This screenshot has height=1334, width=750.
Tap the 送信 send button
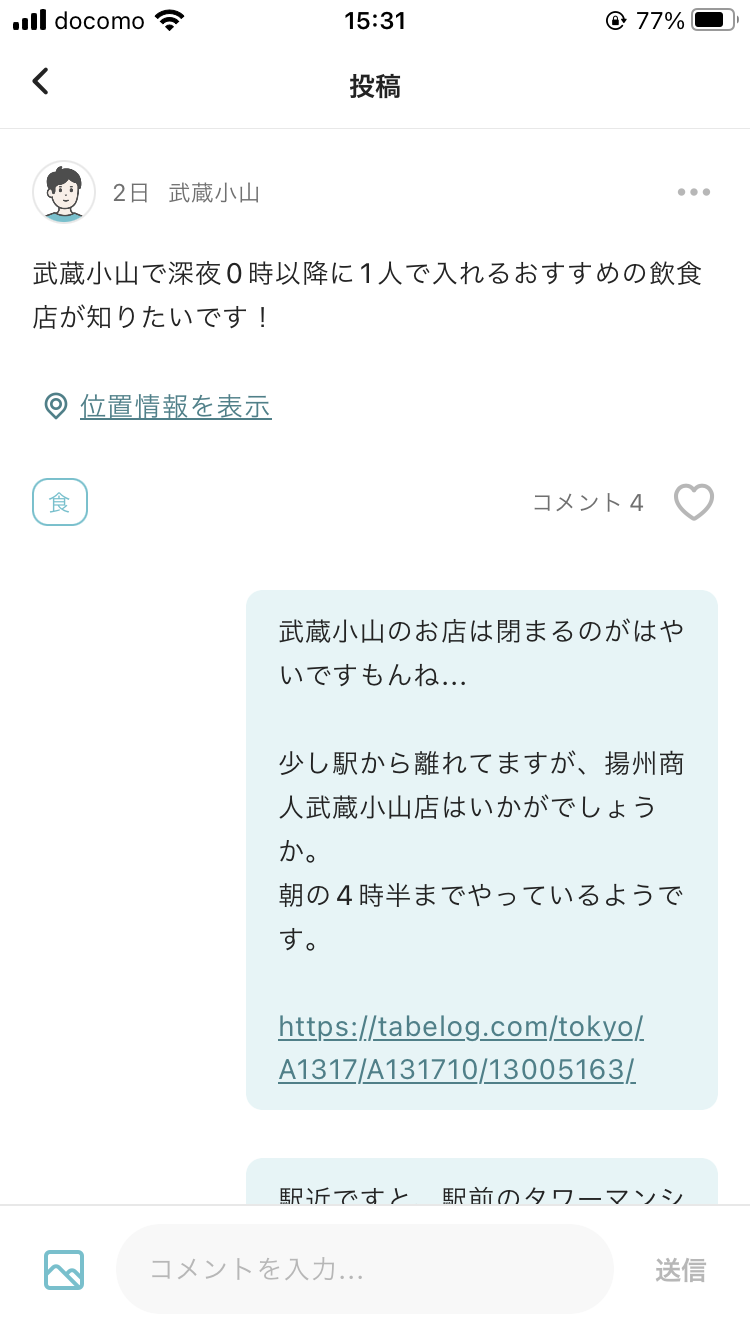coord(680,1270)
